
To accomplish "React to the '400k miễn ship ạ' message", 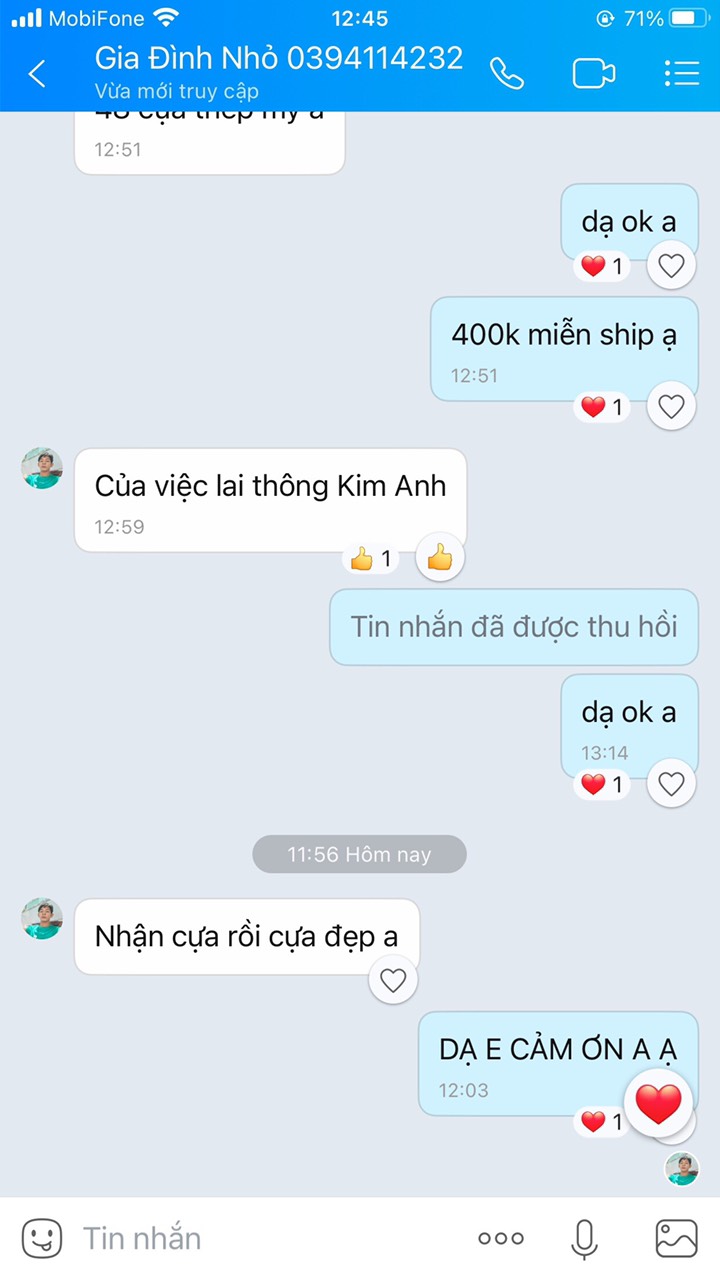I will [671, 407].
